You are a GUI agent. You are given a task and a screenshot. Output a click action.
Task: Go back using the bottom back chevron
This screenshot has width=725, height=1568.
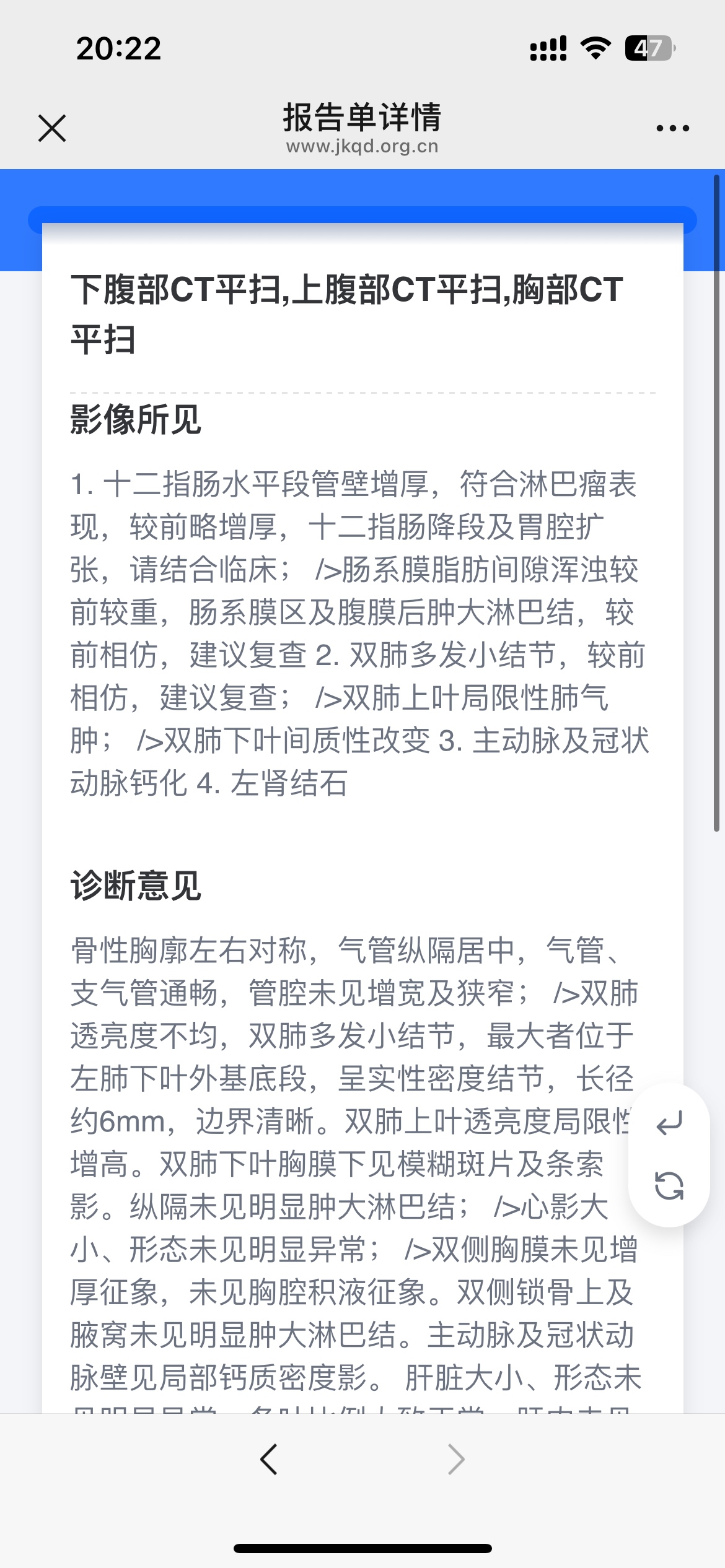click(x=269, y=1460)
